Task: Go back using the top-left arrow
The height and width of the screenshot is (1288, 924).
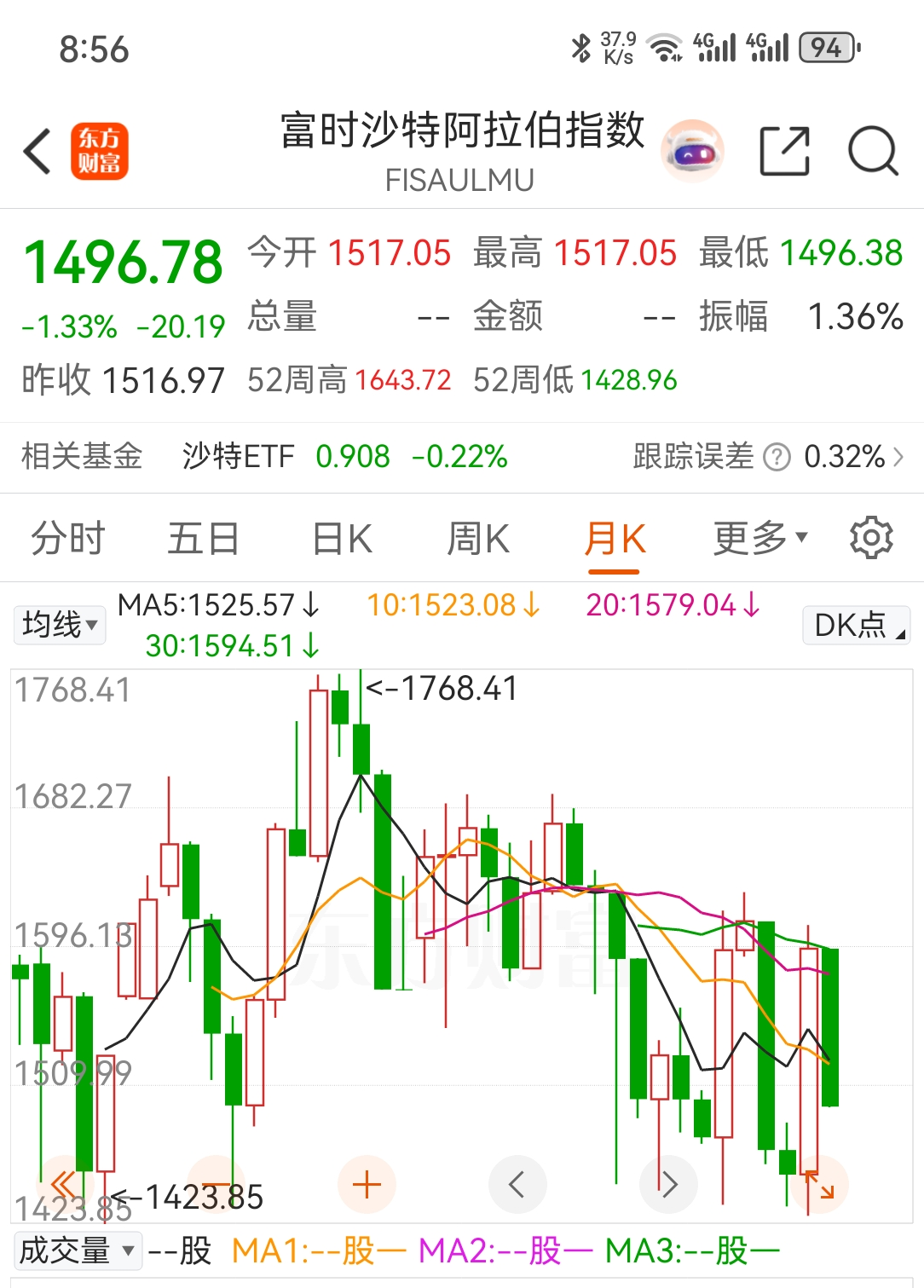Action: point(38,152)
